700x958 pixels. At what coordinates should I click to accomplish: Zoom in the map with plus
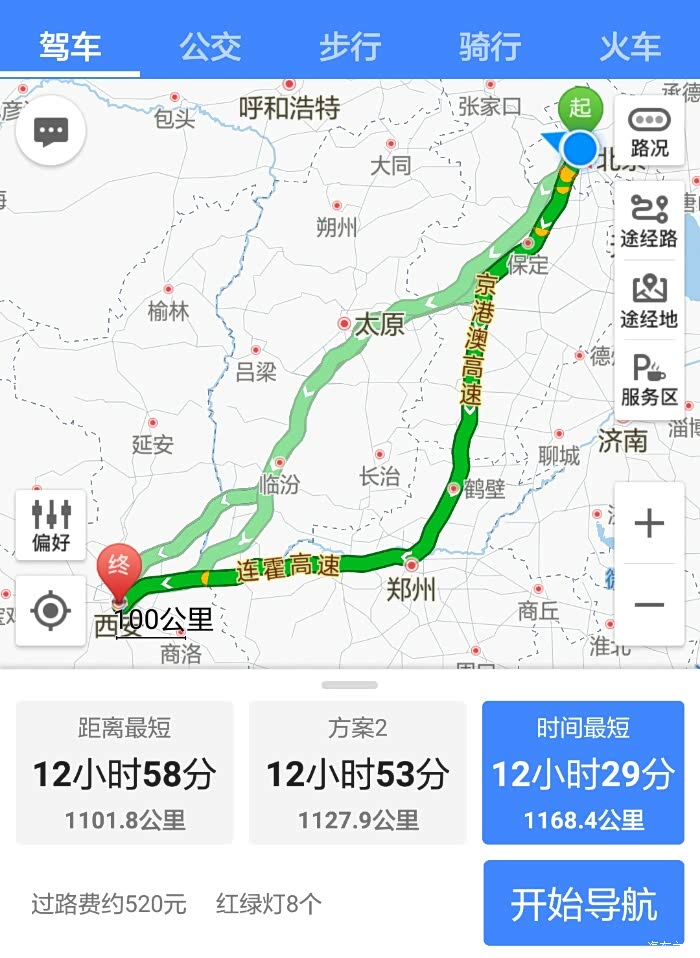[649, 523]
